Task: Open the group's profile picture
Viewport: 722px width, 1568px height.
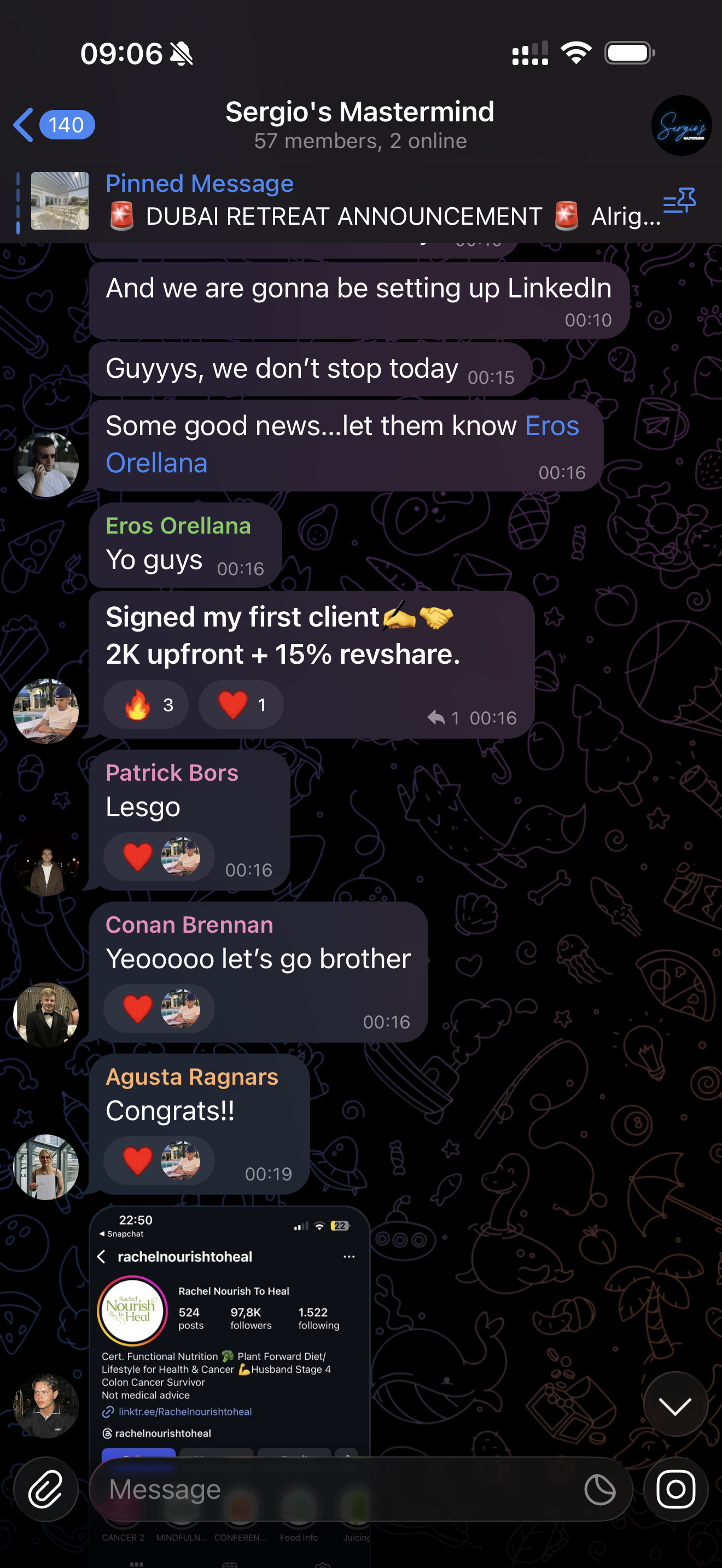Action: coord(681,125)
